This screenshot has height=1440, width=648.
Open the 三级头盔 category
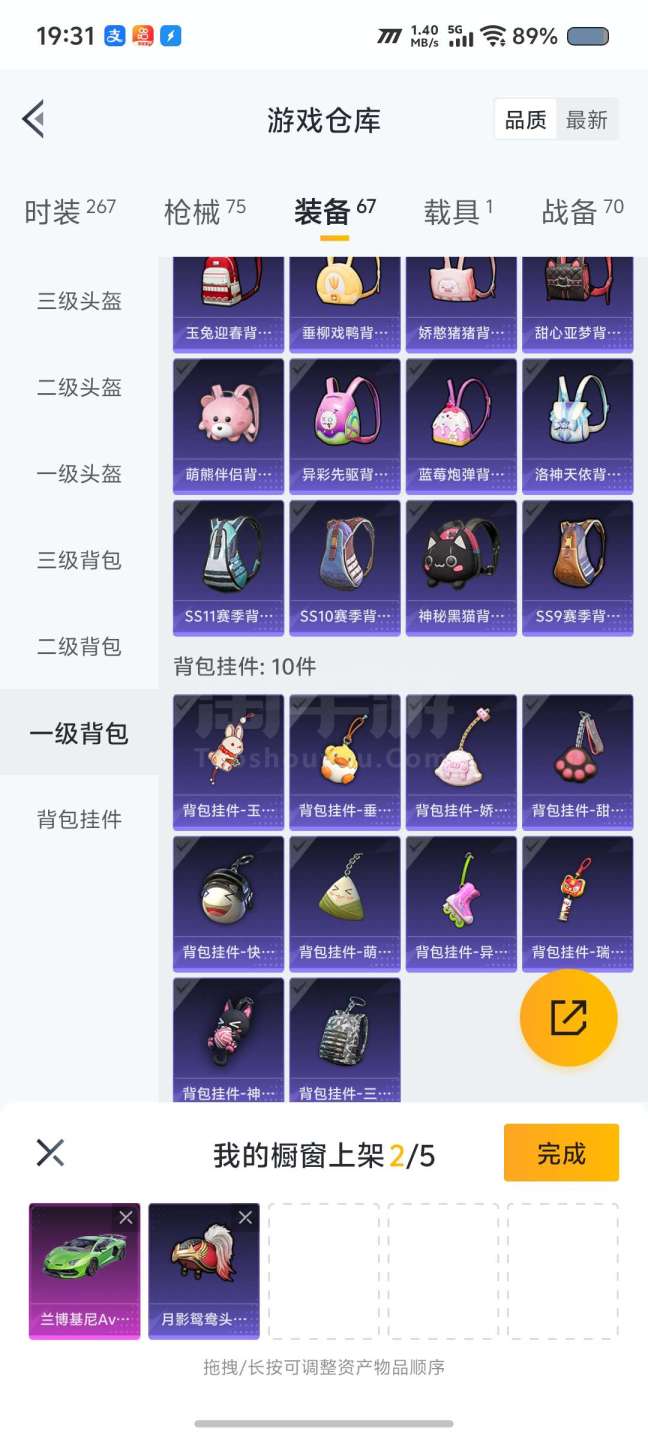79,301
